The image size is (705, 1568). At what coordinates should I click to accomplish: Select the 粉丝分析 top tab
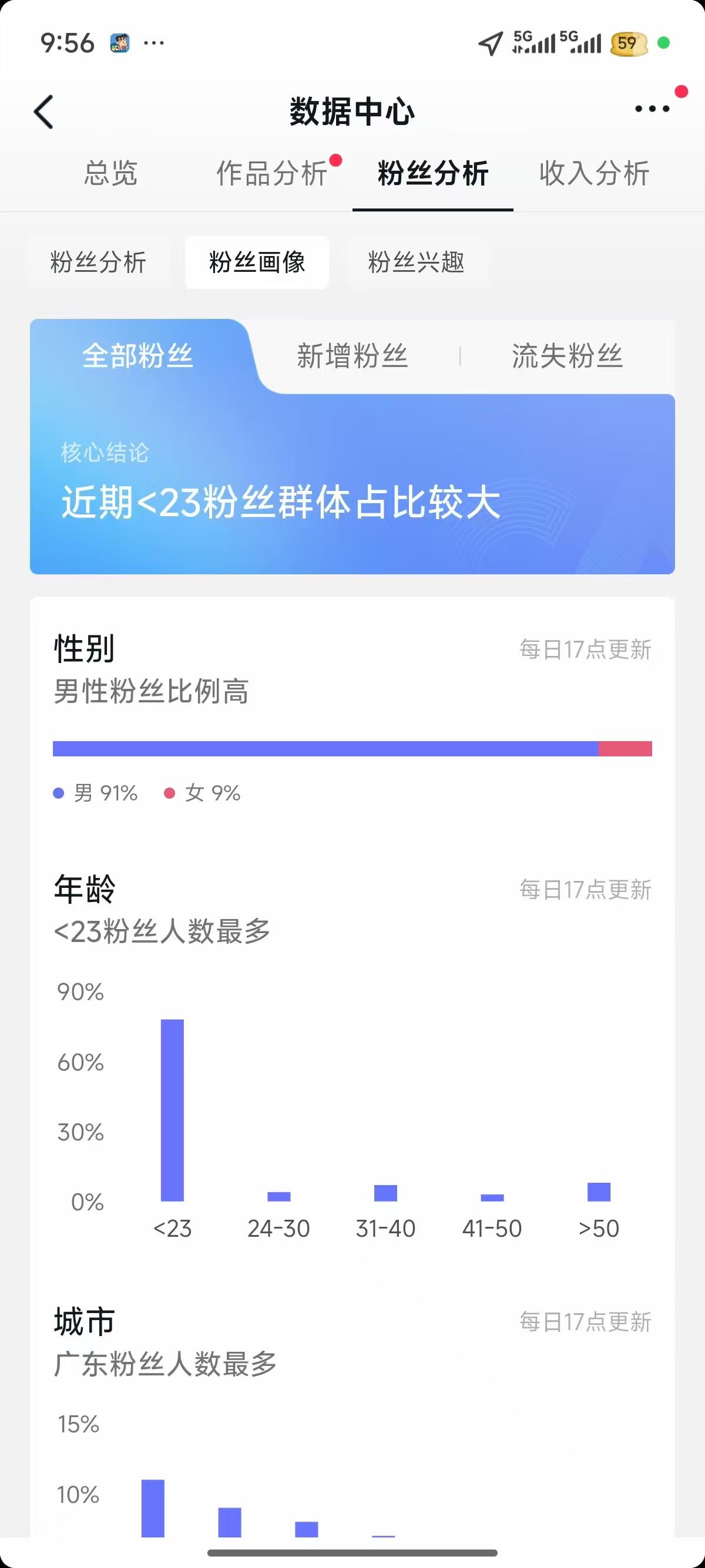tap(433, 173)
